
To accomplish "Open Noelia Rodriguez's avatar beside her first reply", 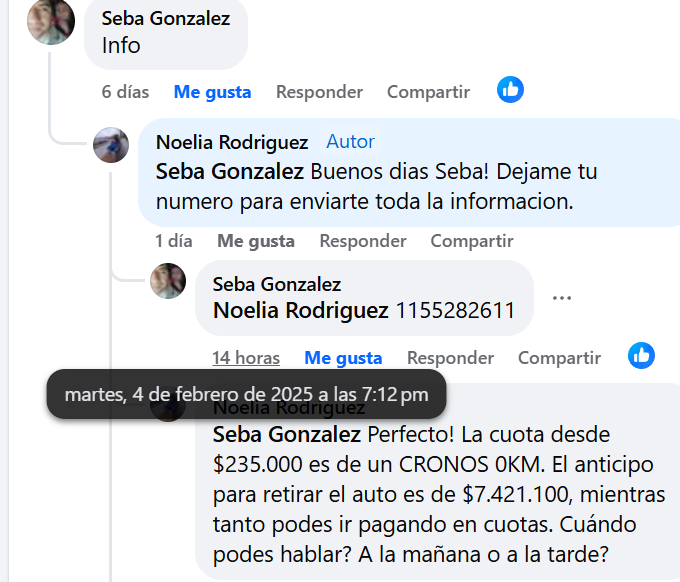I will coord(111,145).
